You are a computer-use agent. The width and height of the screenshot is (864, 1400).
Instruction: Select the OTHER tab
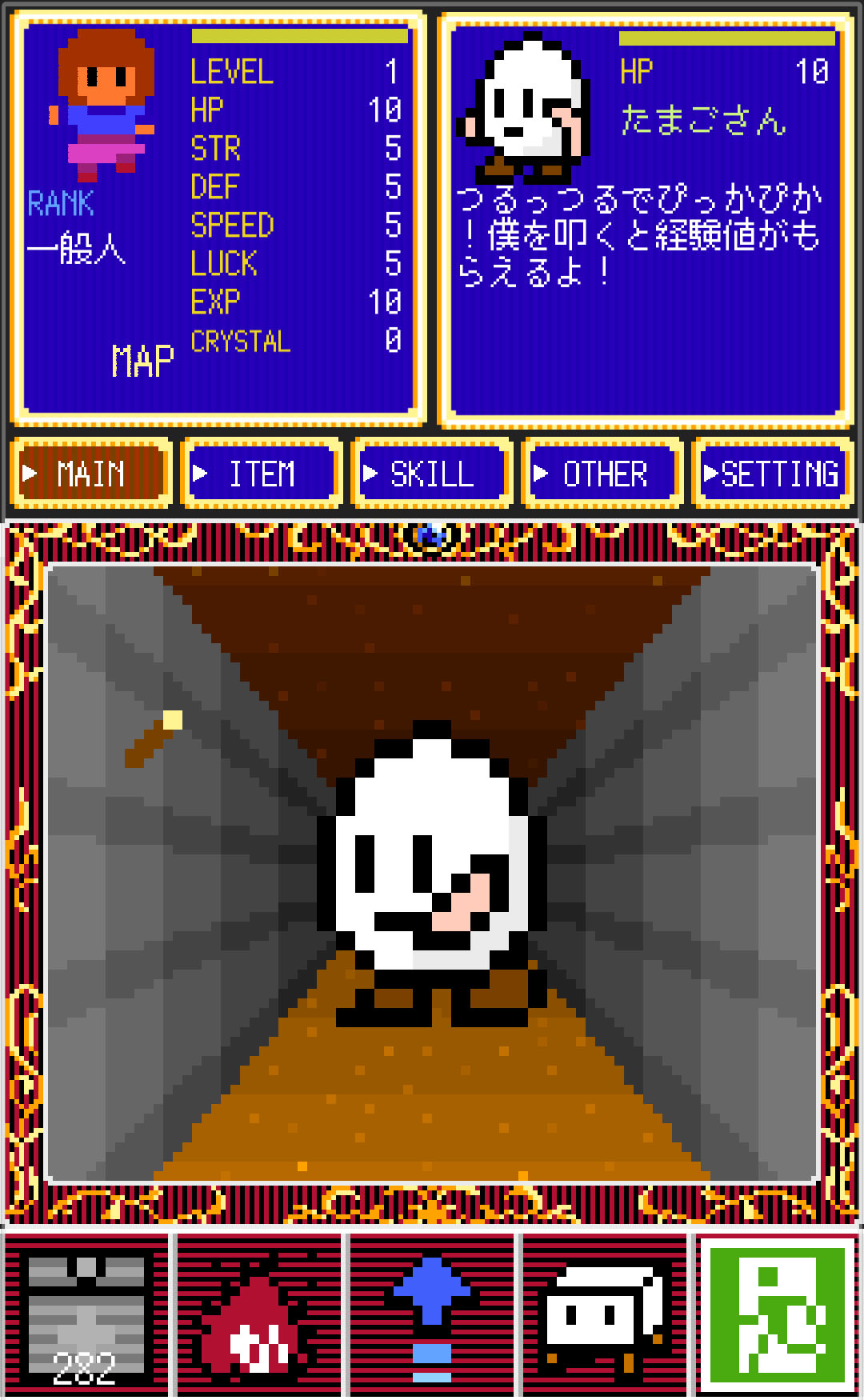tap(603, 474)
